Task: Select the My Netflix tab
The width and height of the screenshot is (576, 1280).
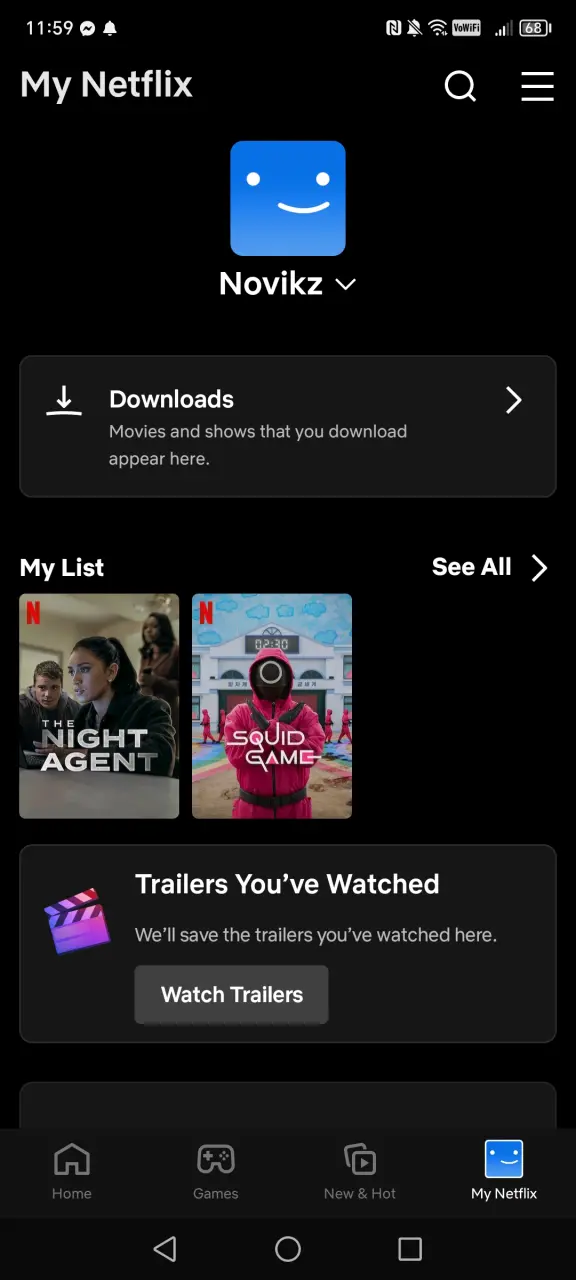Action: point(504,1172)
